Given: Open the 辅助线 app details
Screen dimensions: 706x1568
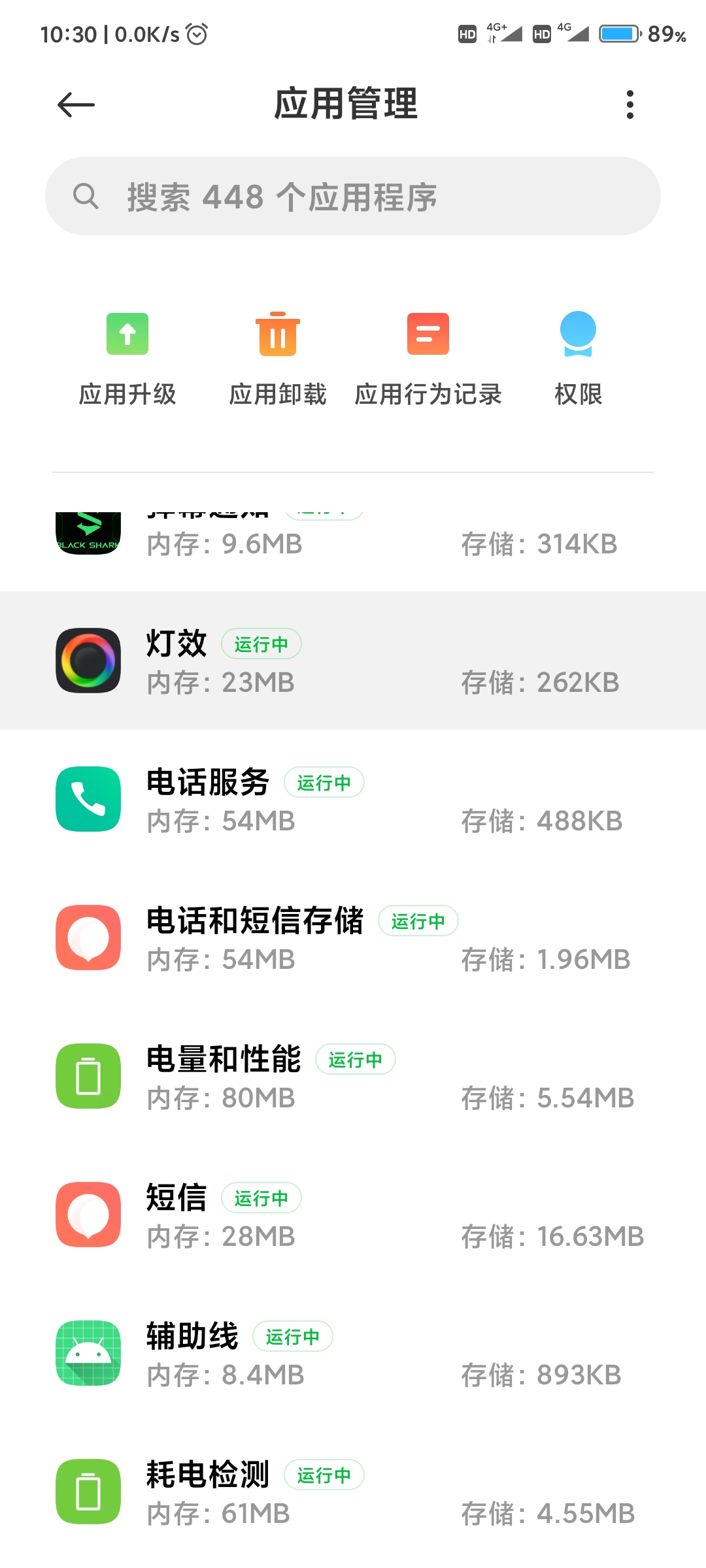Looking at the screenshot, I should point(353,1353).
